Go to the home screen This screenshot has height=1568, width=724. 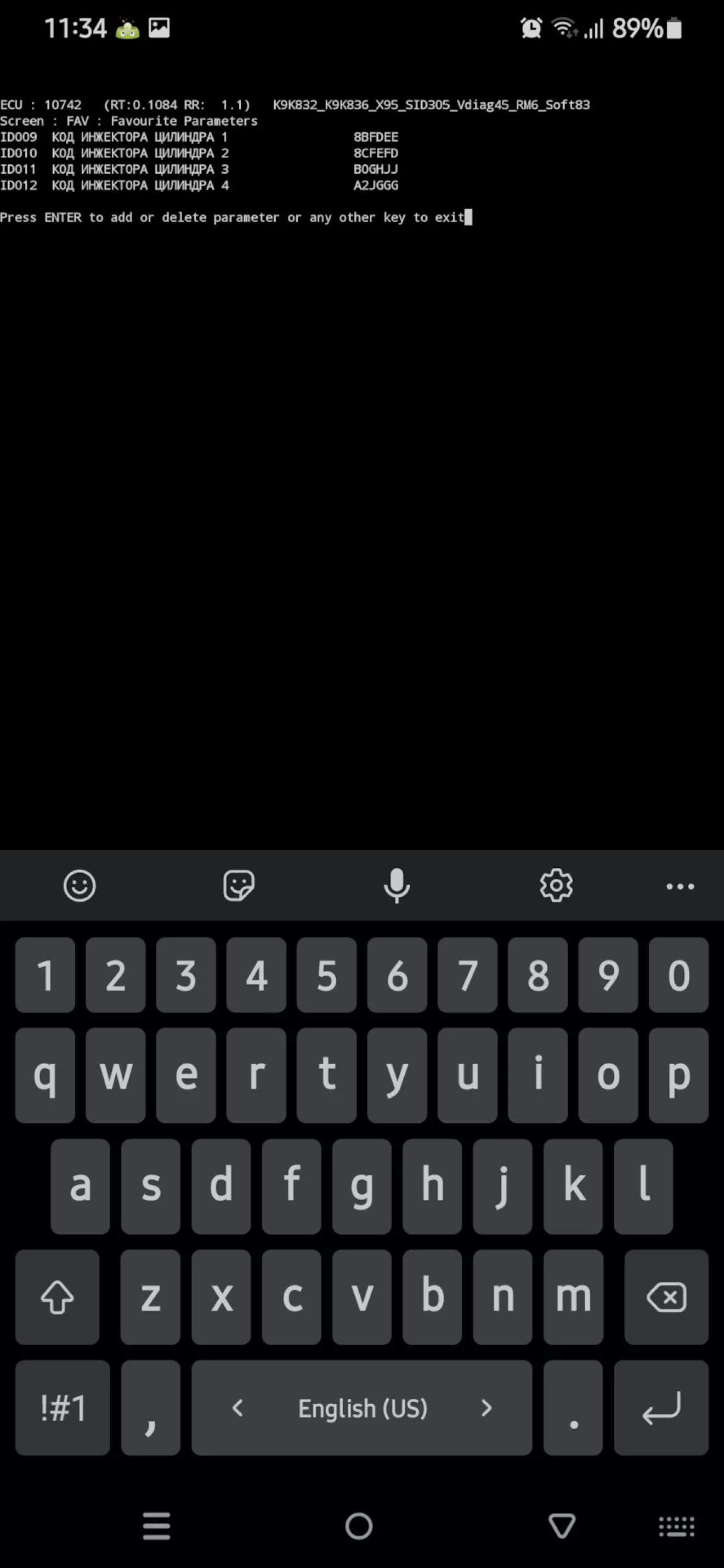(359, 1525)
